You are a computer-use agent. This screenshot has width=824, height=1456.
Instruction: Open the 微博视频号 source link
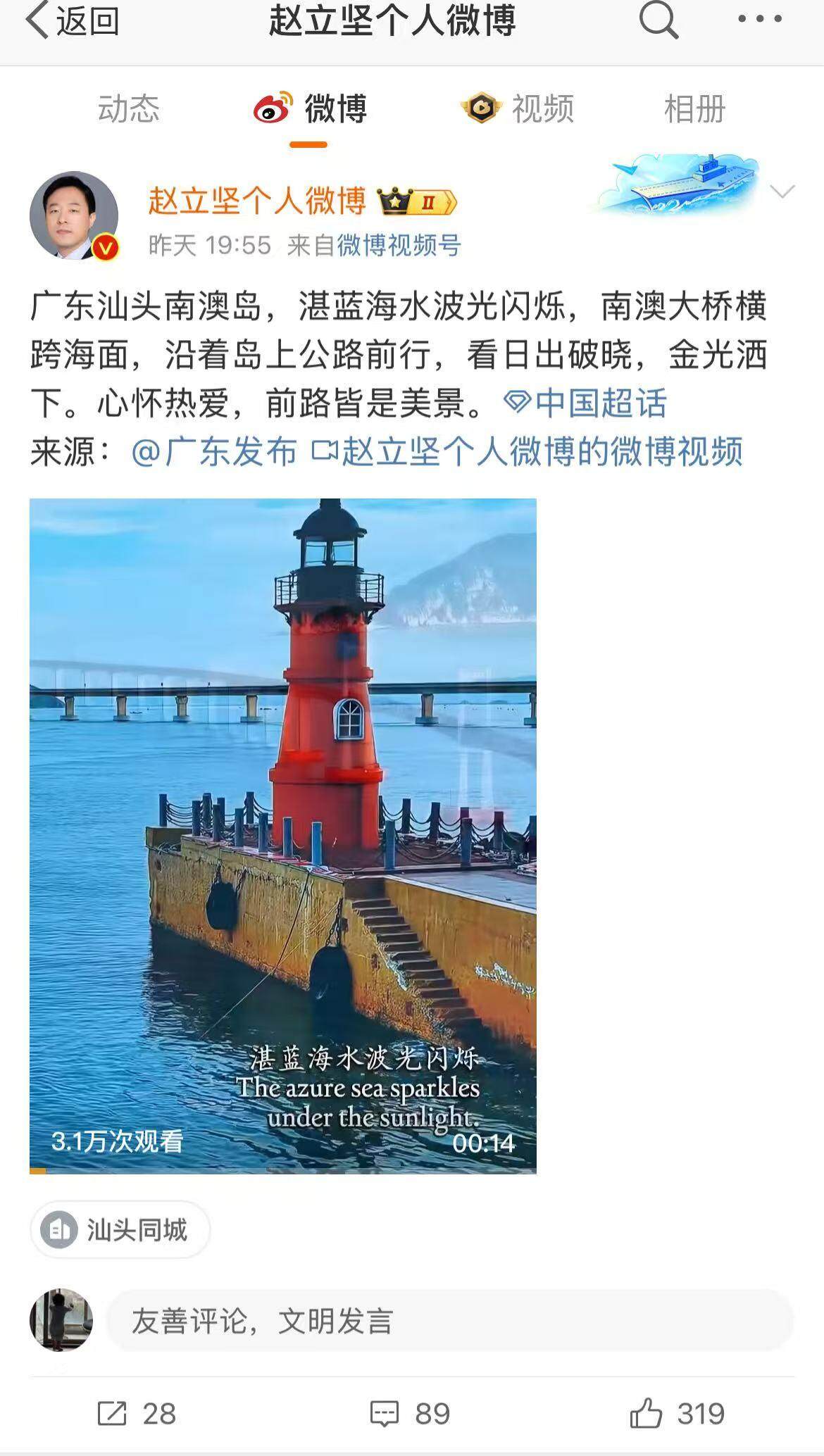[399, 245]
